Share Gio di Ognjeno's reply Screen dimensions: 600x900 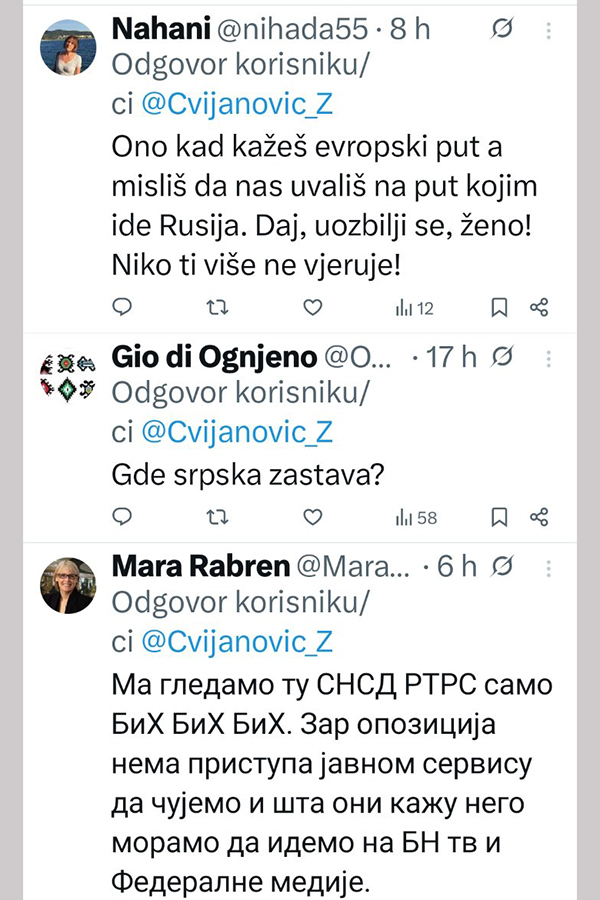pyautogui.click(x=539, y=517)
